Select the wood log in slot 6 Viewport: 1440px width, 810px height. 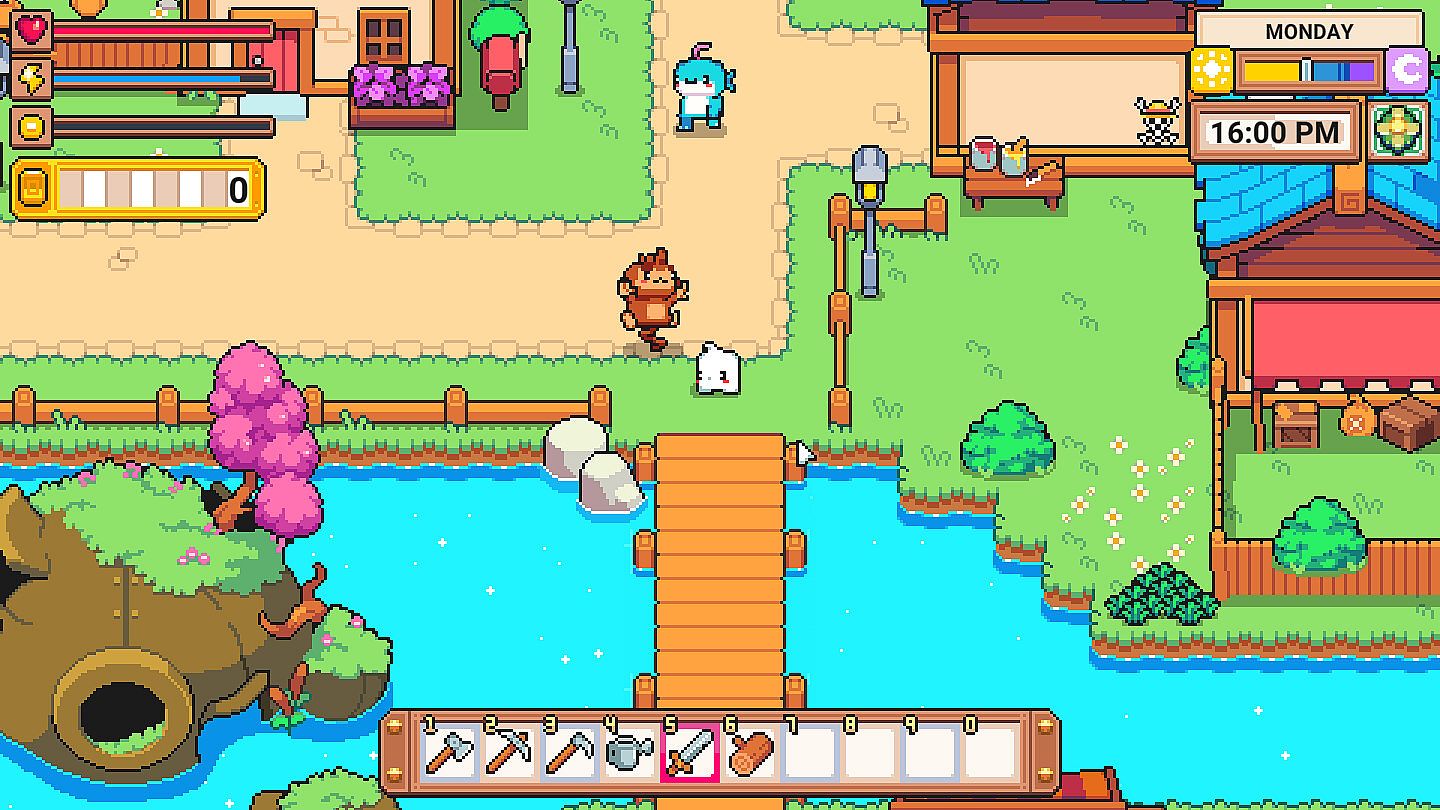coord(749,753)
